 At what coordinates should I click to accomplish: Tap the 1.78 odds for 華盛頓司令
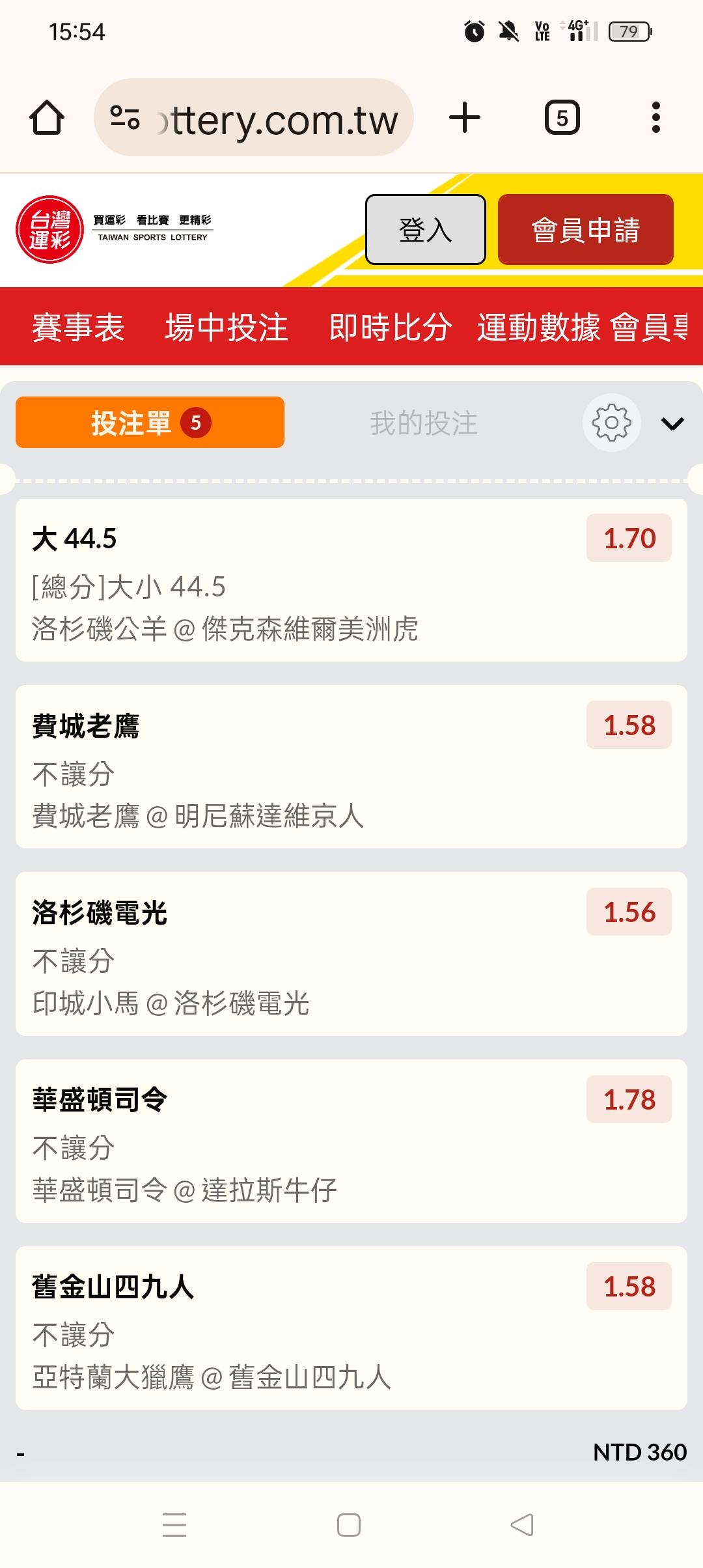pyautogui.click(x=629, y=1100)
